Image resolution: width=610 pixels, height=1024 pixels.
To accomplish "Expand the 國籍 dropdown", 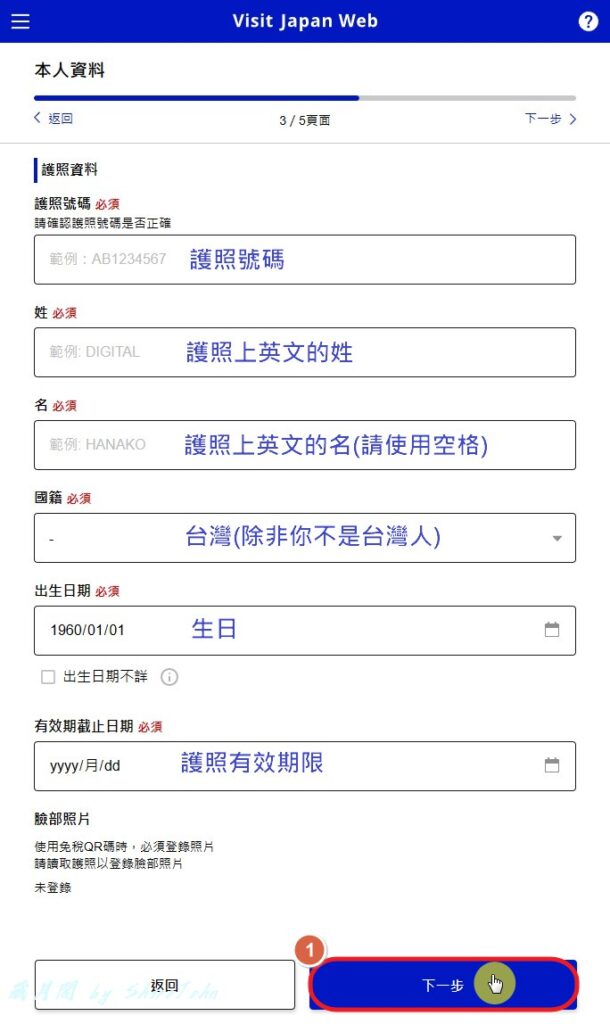I will tap(304, 538).
